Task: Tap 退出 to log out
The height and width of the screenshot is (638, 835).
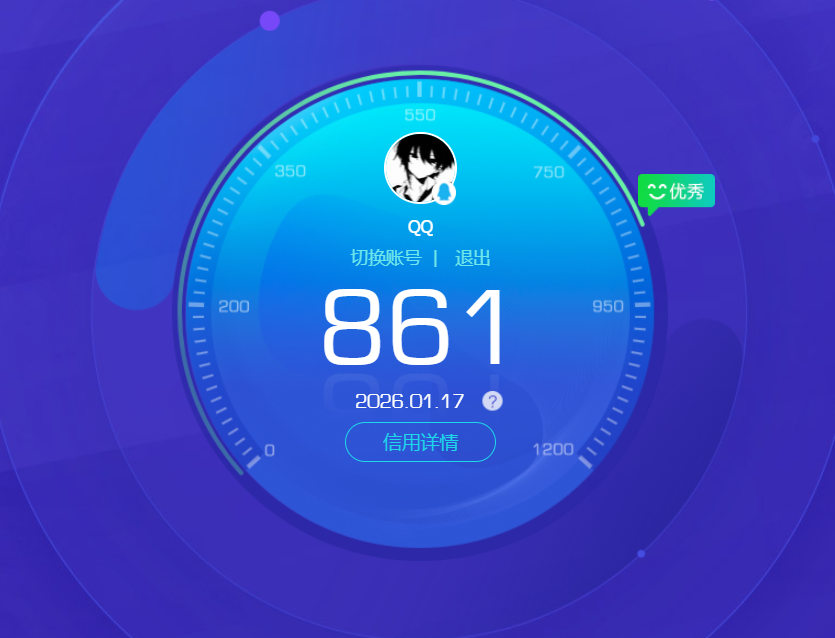Action: [473, 258]
